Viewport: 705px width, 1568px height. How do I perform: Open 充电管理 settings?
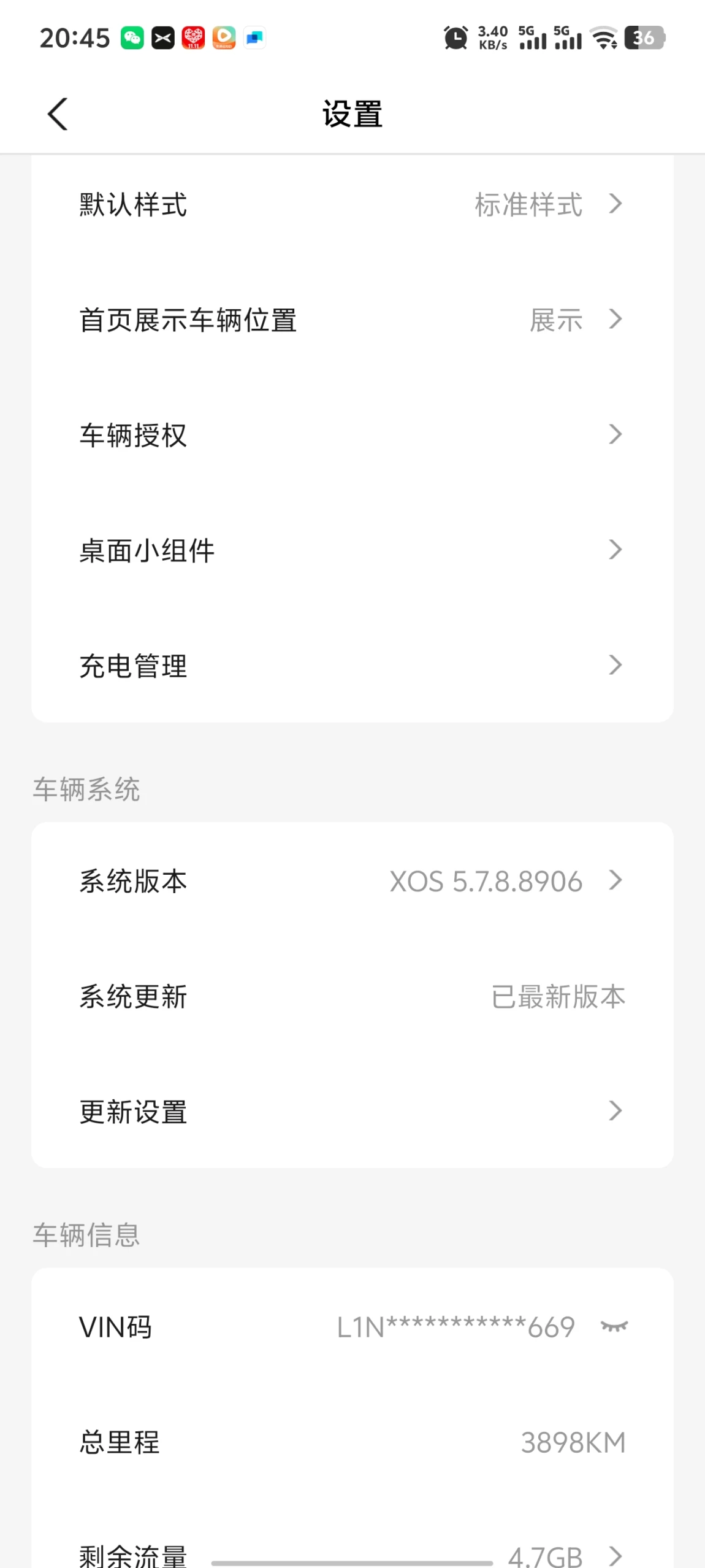[352, 666]
